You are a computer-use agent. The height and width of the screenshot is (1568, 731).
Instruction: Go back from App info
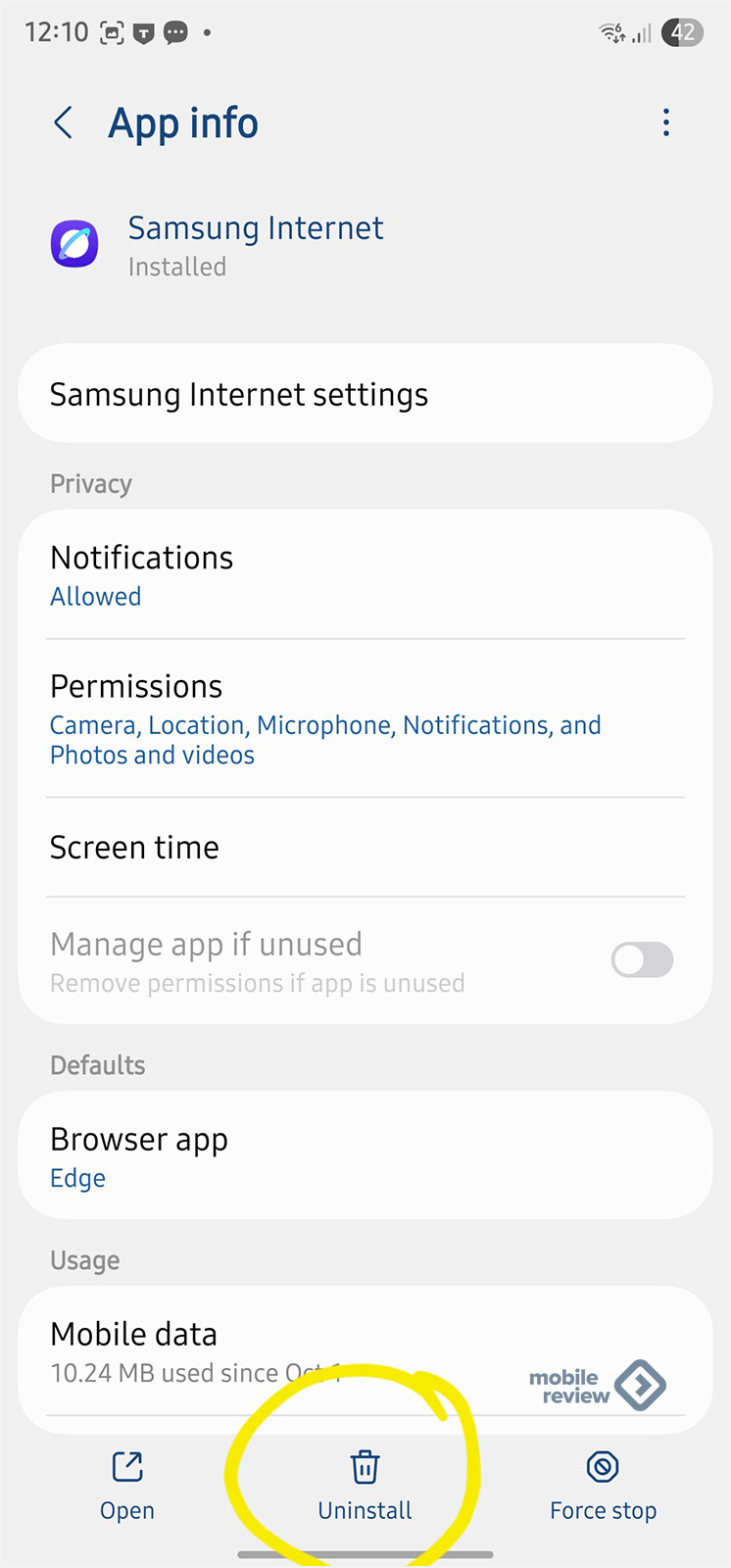point(64,123)
